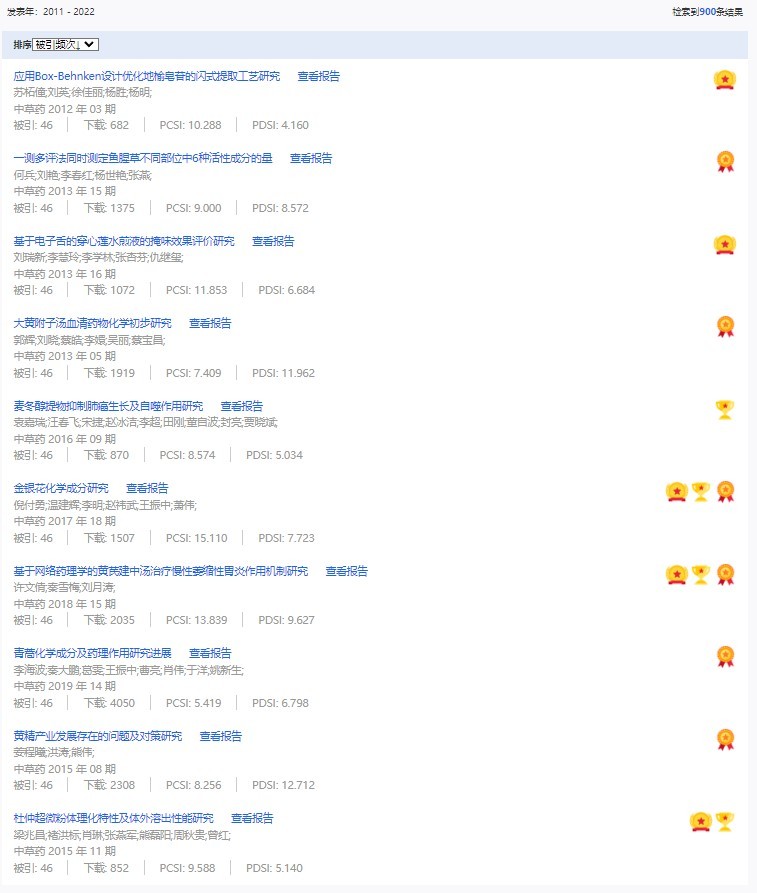757x893 pixels.
Task: Open the Box-Behnken 地榆皂苷 article
Action: coord(147,76)
